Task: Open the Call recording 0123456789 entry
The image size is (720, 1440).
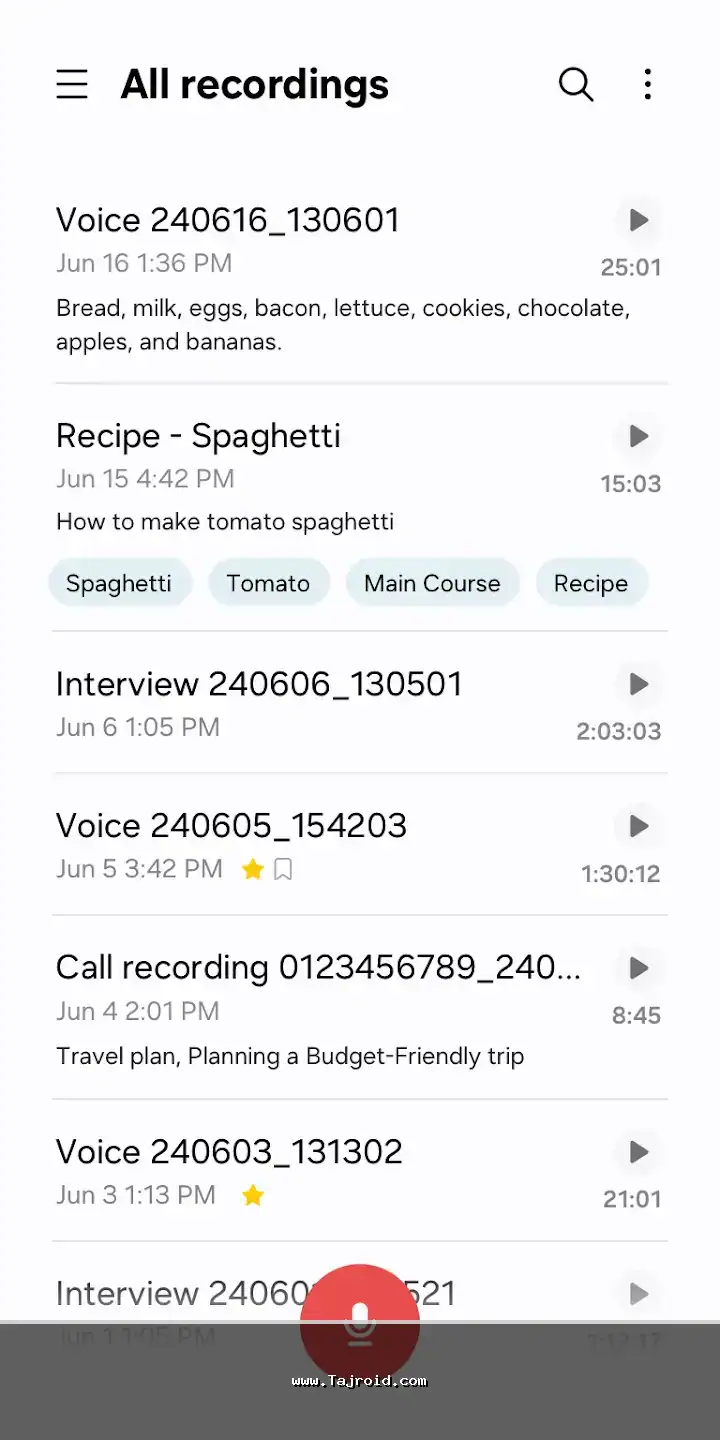Action: coord(318,968)
